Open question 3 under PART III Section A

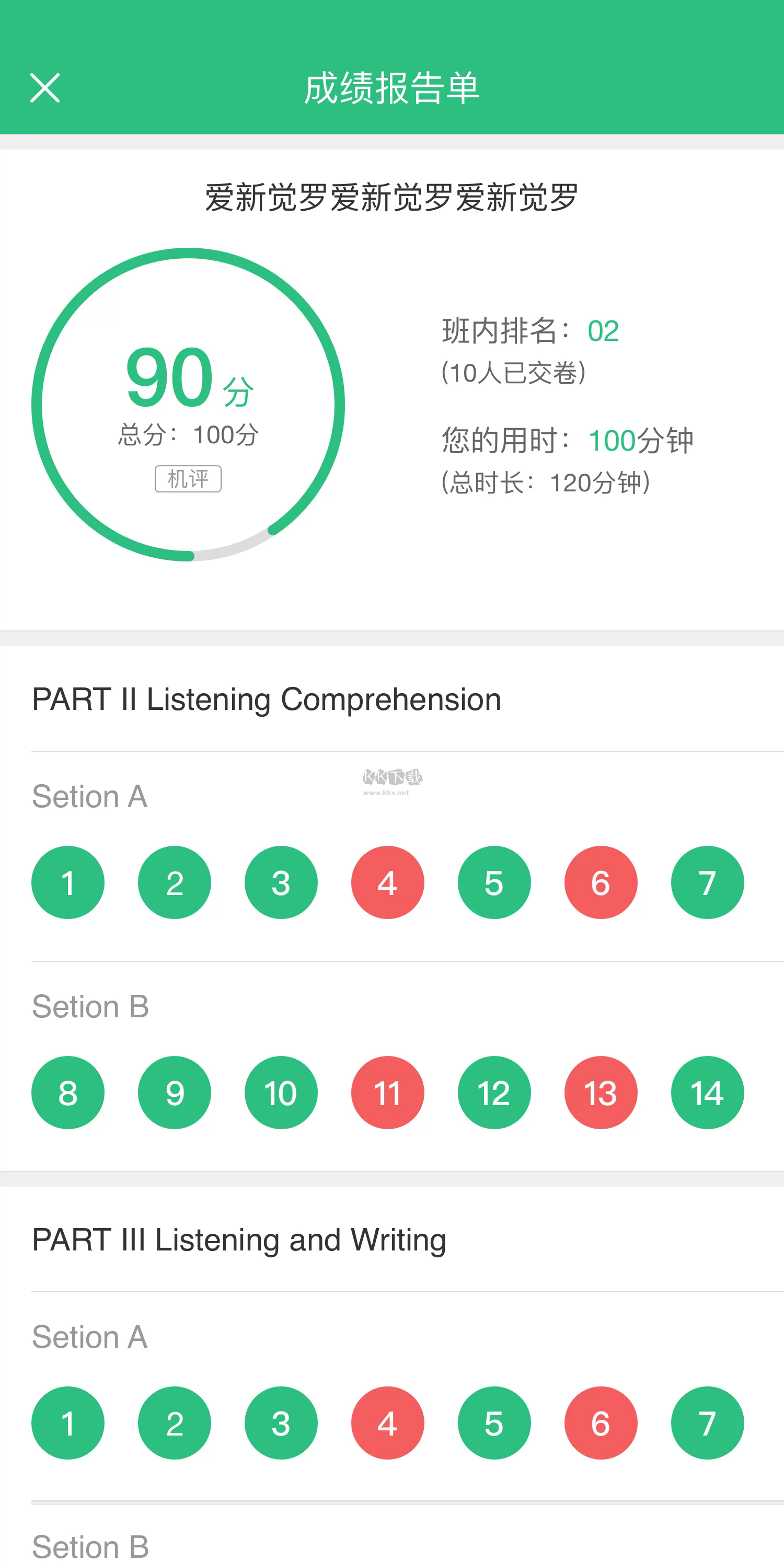click(x=281, y=1424)
